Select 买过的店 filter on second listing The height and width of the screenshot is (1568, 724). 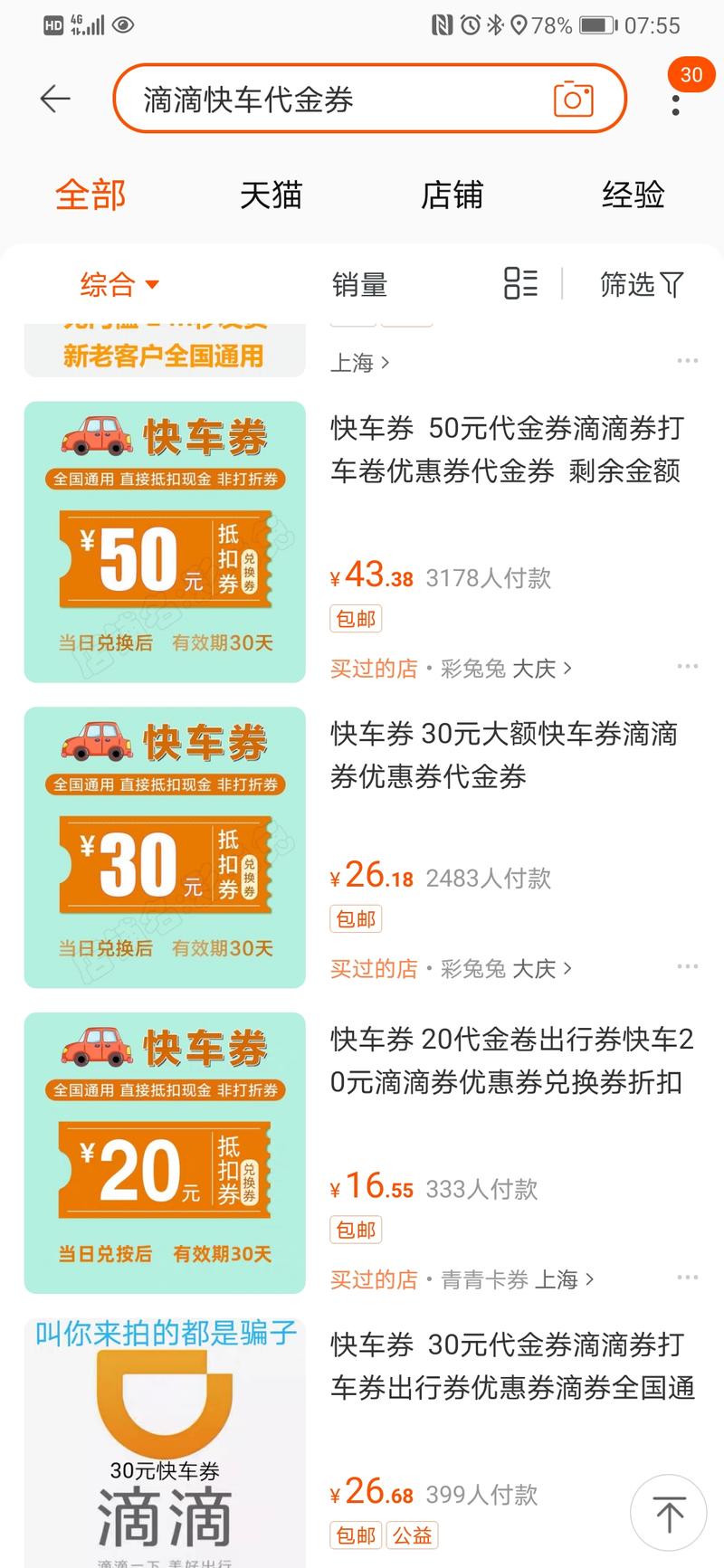click(374, 968)
